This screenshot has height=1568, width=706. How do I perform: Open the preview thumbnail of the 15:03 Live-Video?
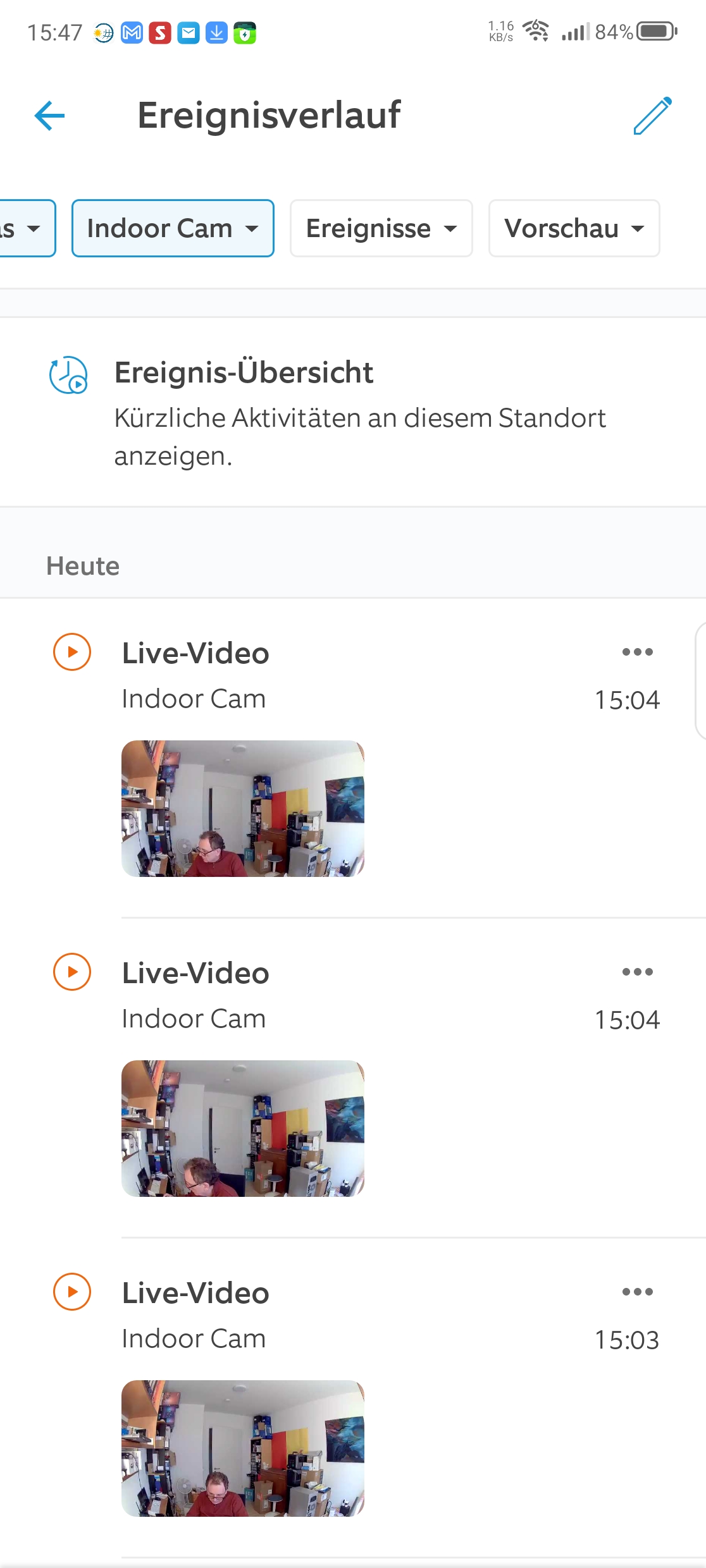click(x=243, y=1448)
